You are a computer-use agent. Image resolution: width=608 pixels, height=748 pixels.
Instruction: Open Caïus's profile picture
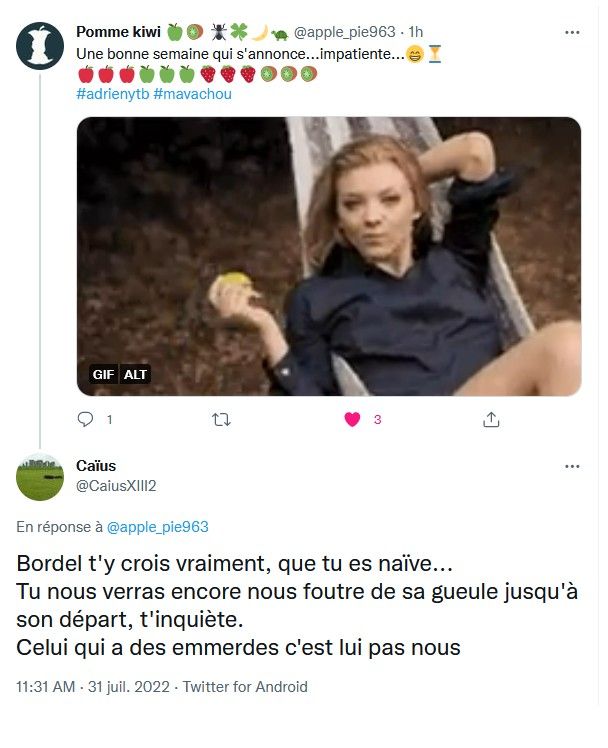(x=40, y=476)
